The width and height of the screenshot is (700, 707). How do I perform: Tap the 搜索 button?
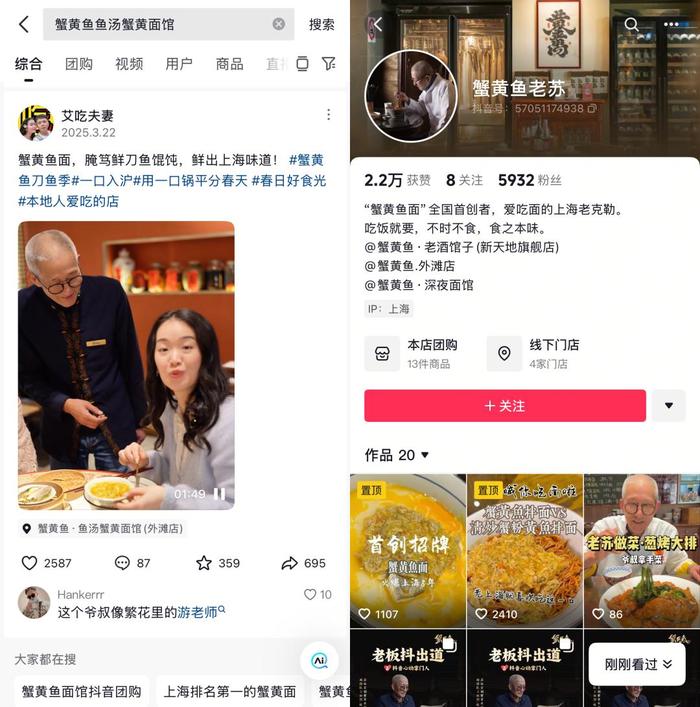pos(321,24)
